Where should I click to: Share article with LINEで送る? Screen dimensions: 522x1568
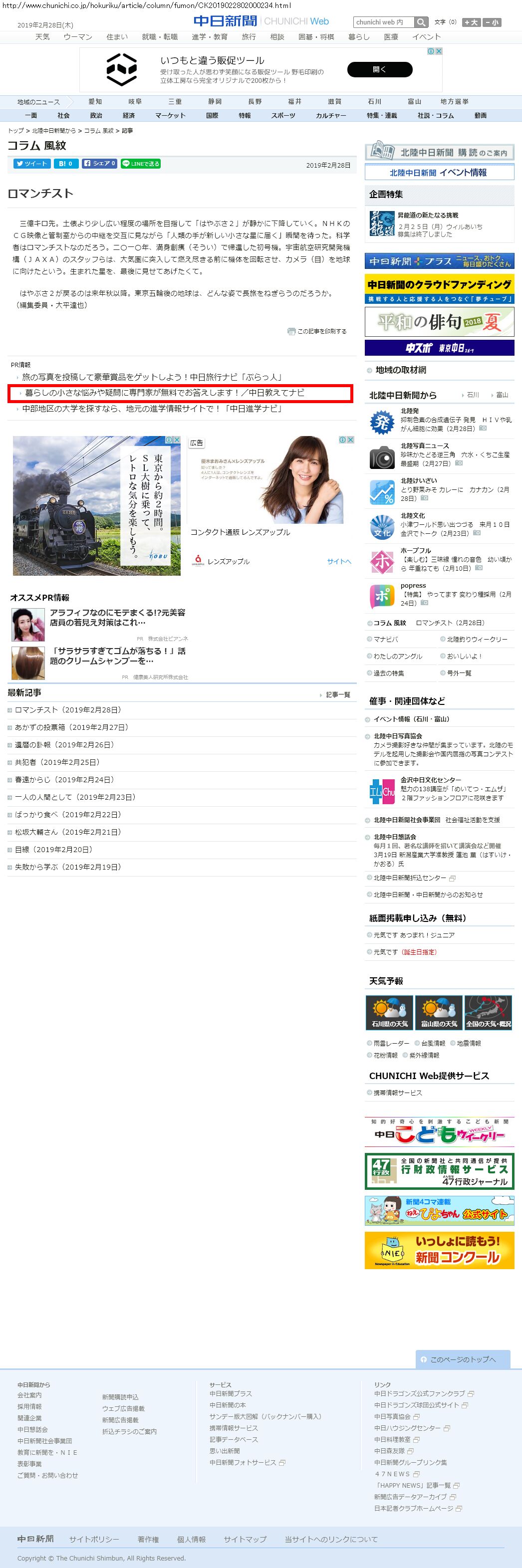pyautogui.click(x=141, y=164)
